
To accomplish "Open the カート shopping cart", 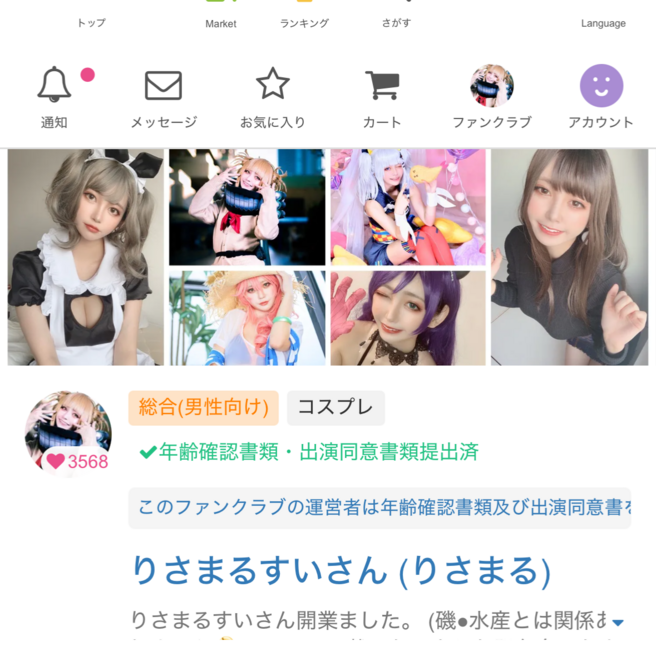I will coord(382,98).
